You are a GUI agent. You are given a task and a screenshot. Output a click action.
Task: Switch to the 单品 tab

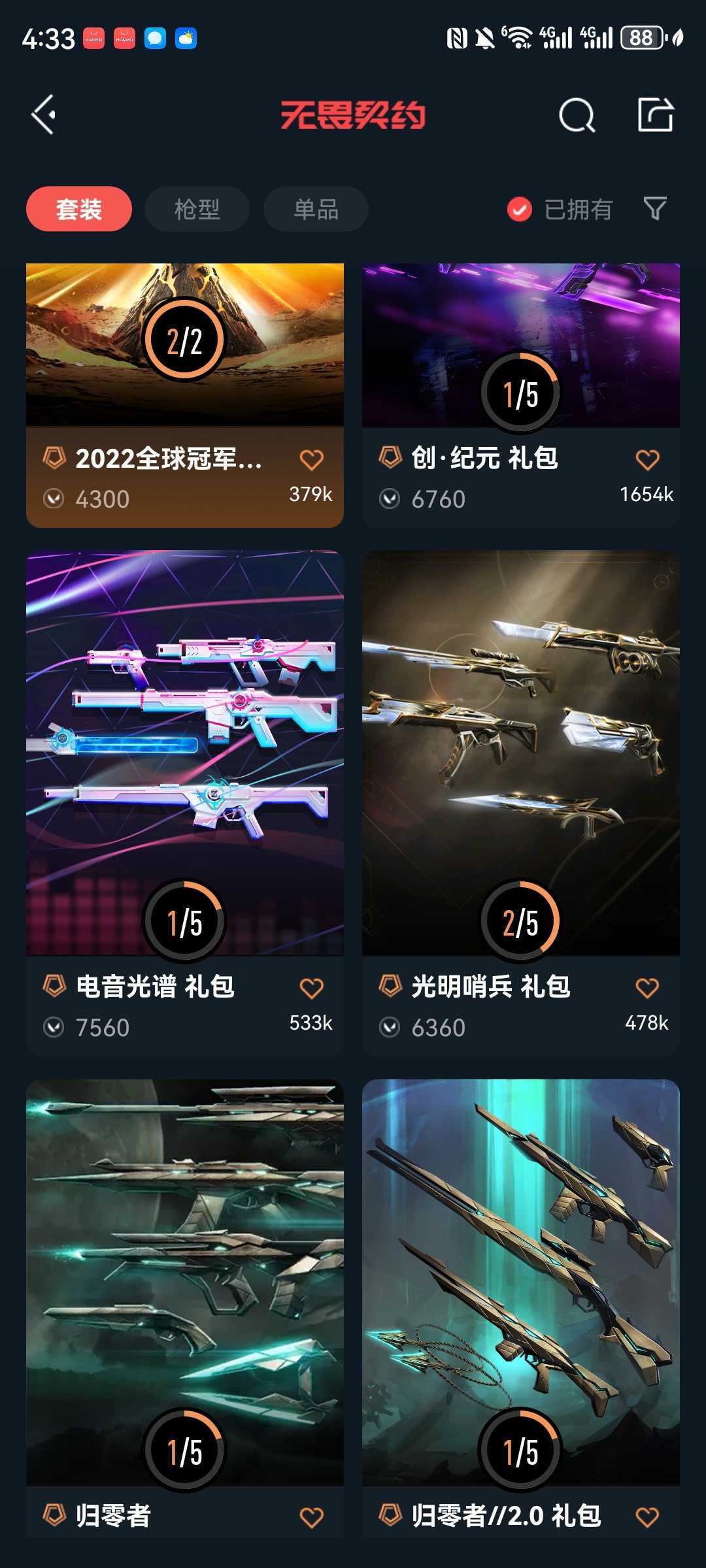pyautogui.click(x=316, y=209)
